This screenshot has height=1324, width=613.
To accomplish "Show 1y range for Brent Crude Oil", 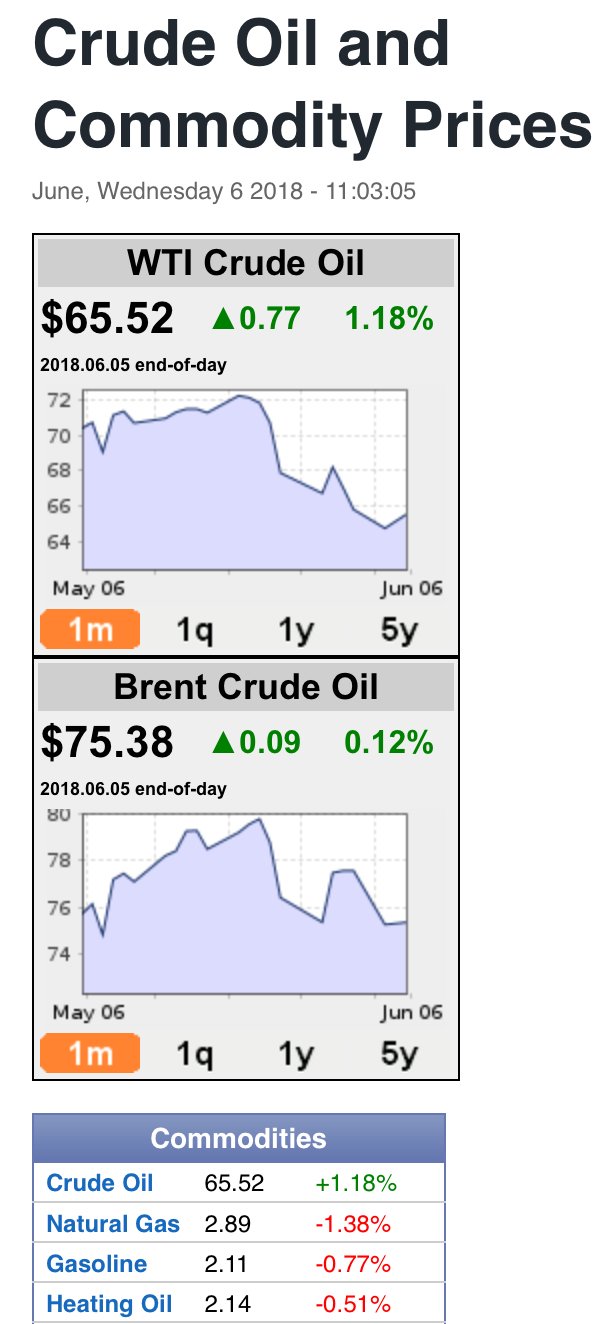I will coord(296,1054).
